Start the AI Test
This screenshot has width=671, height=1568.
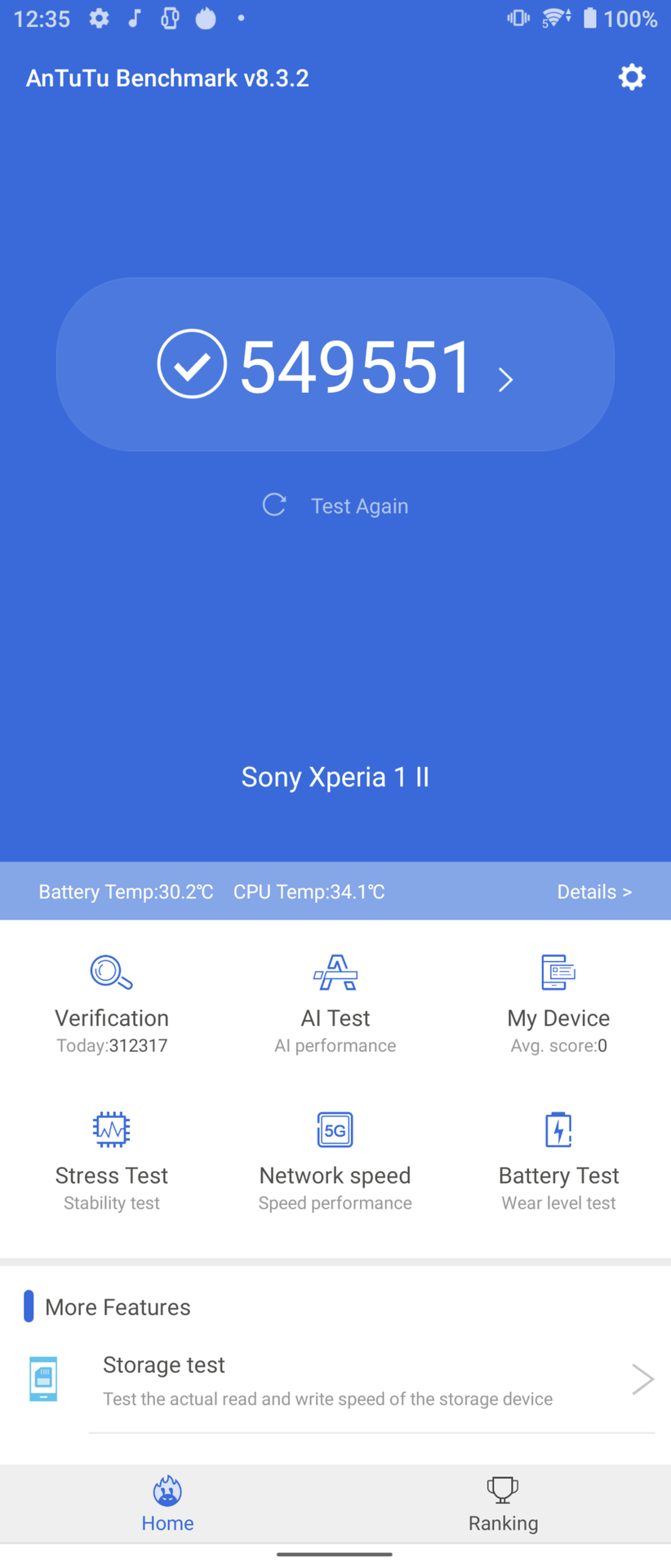(x=335, y=1003)
